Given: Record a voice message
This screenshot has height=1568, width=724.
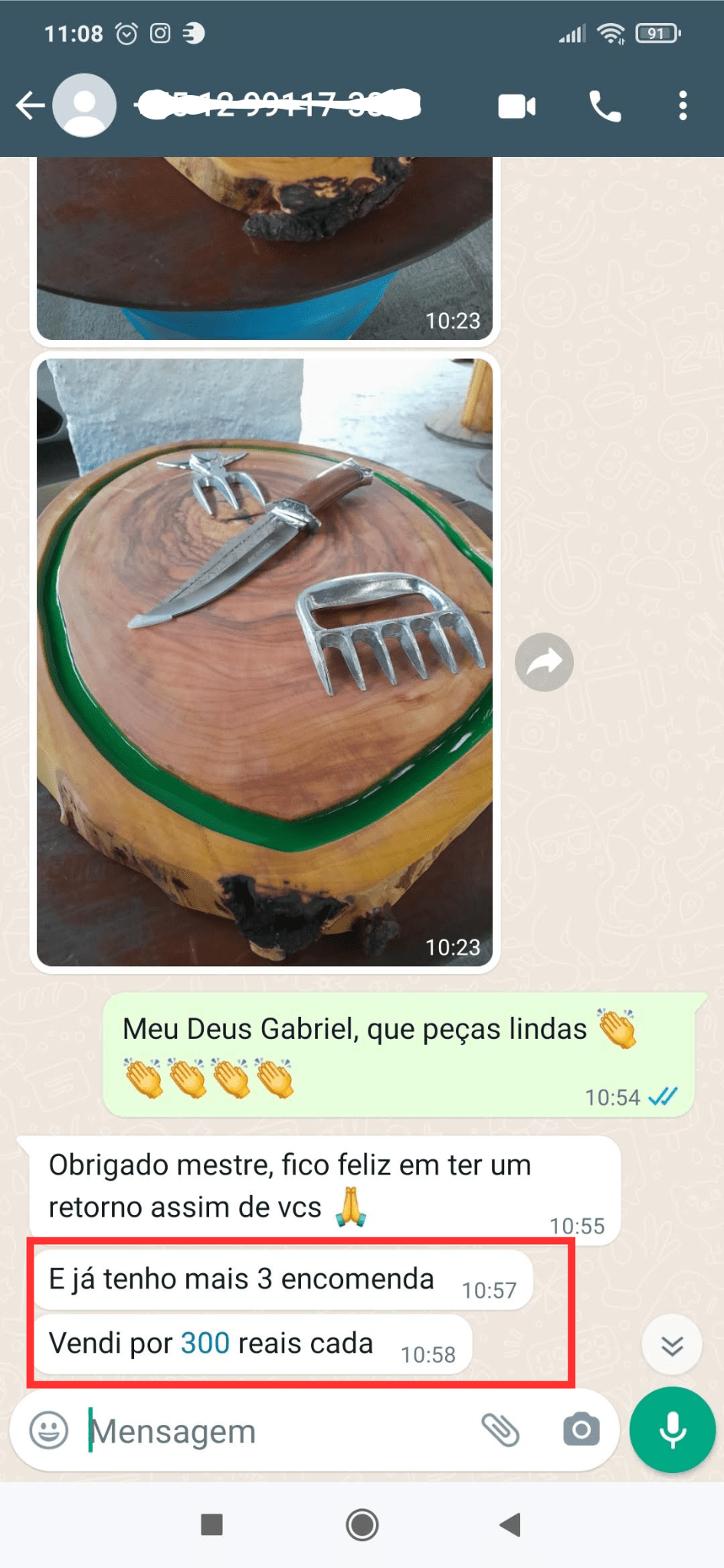Looking at the screenshot, I should coord(672,1429).
